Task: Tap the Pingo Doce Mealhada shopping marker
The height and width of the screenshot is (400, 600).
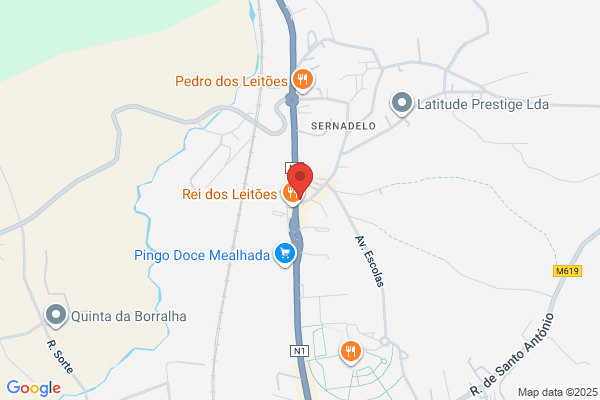Action: [x=287, y=254]
